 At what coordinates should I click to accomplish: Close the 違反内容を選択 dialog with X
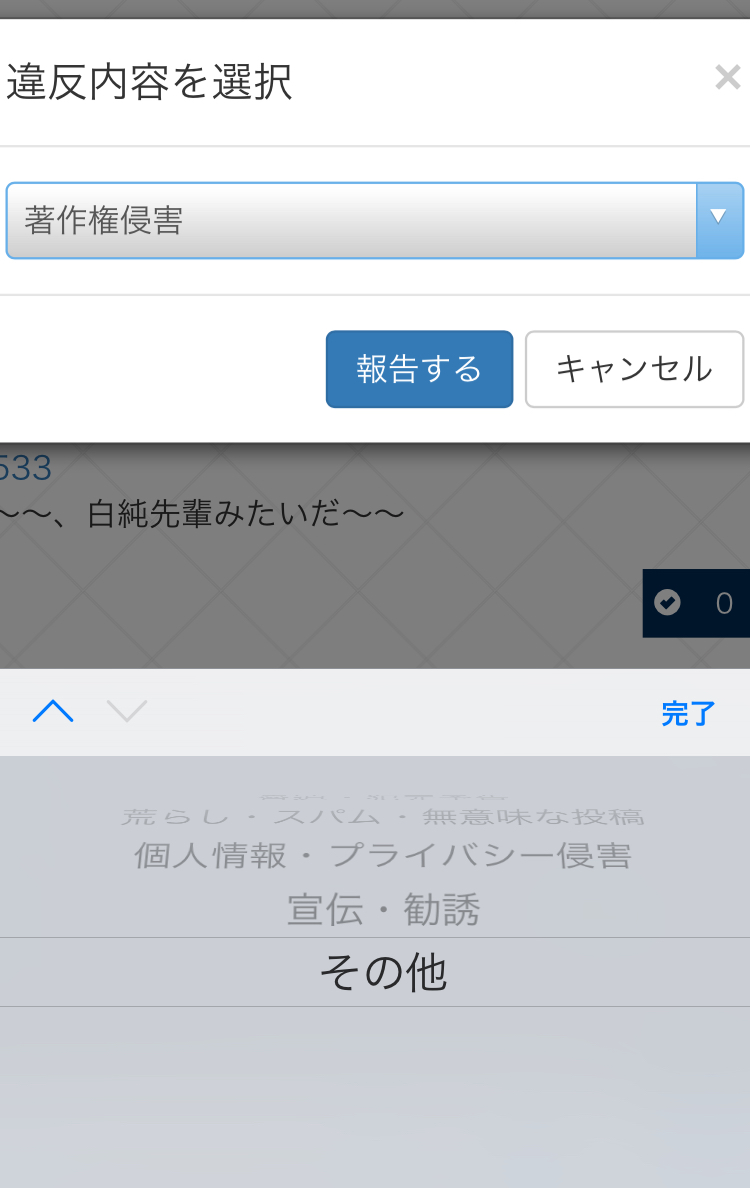727,77
